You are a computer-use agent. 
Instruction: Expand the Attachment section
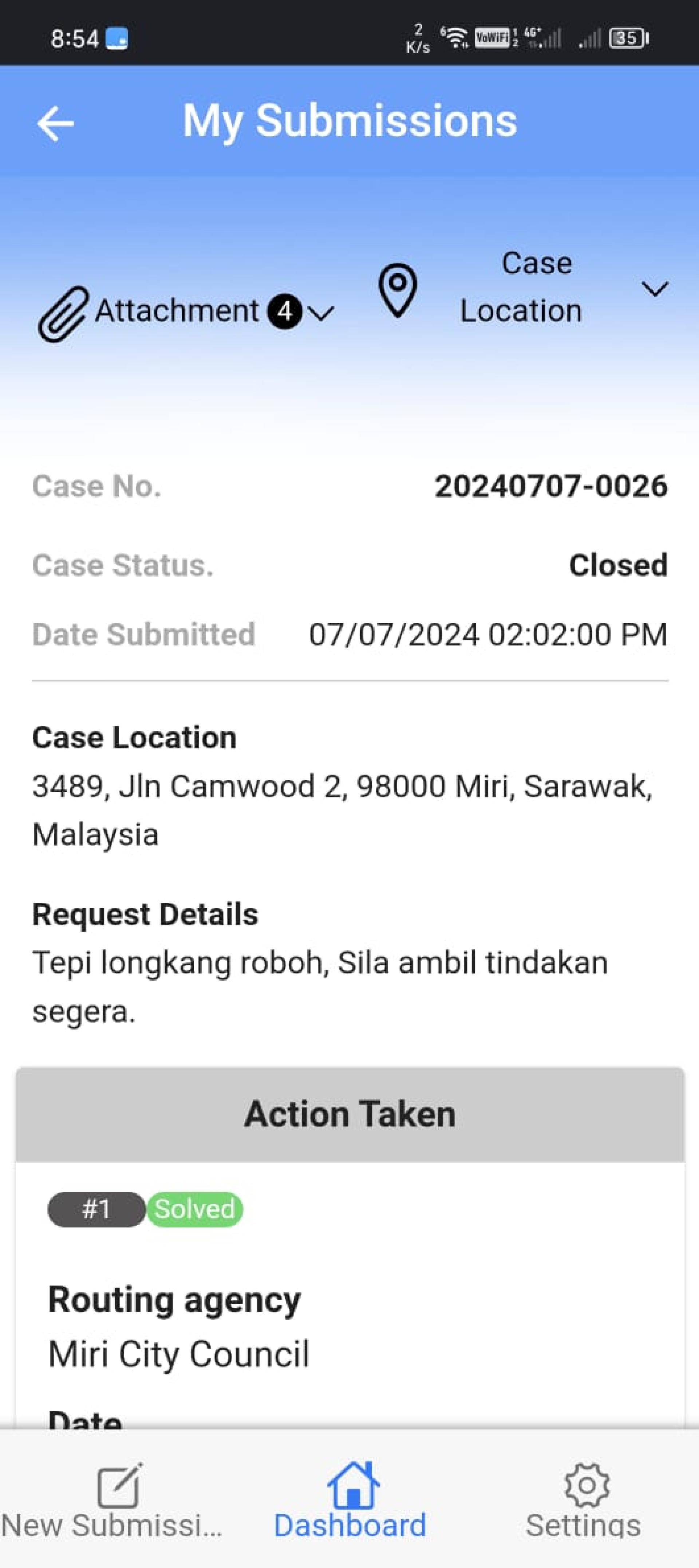[186, 312]
